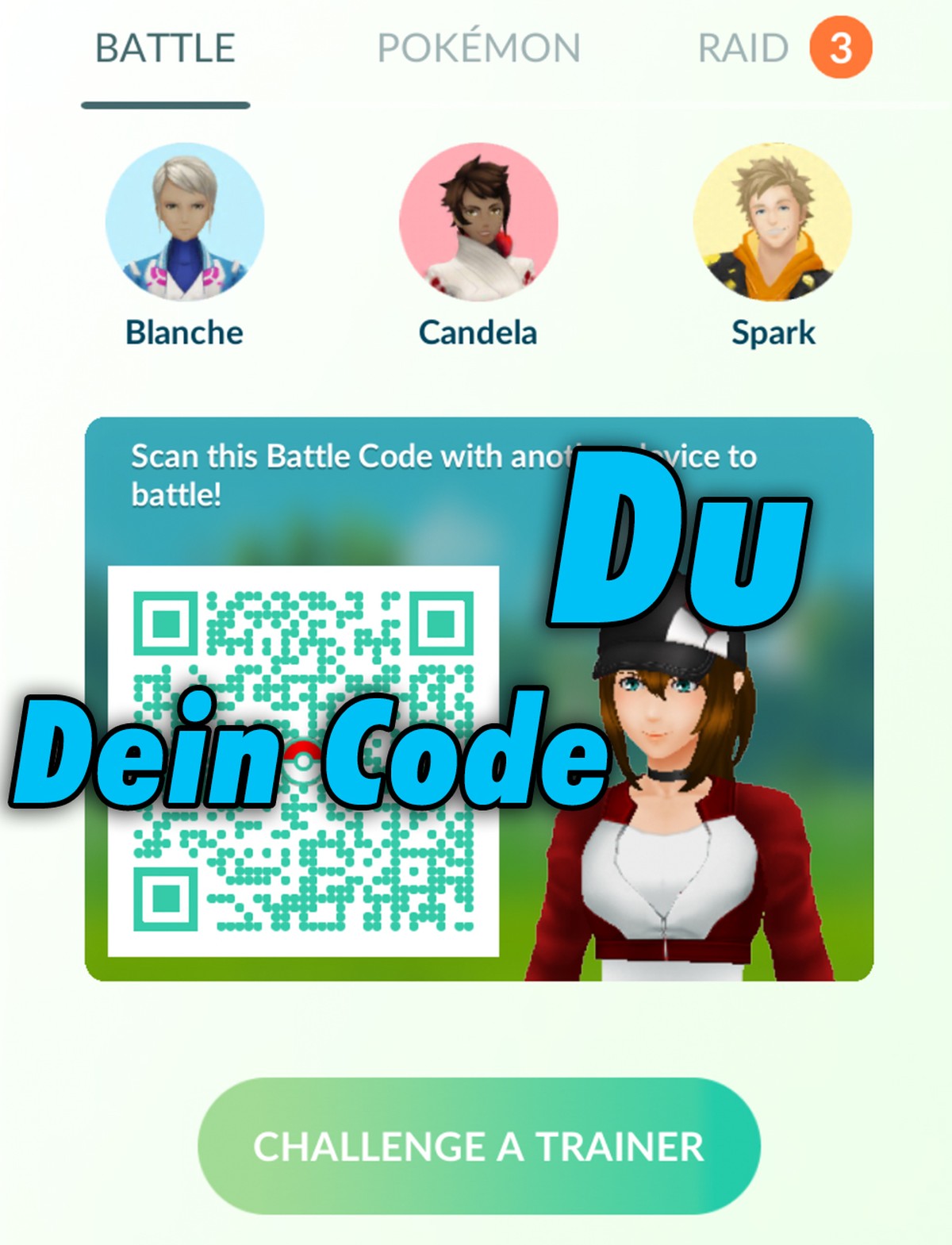Select the Battle tab
The height and width of the screenshot is (1245, 952).
(x=165, y=48)
